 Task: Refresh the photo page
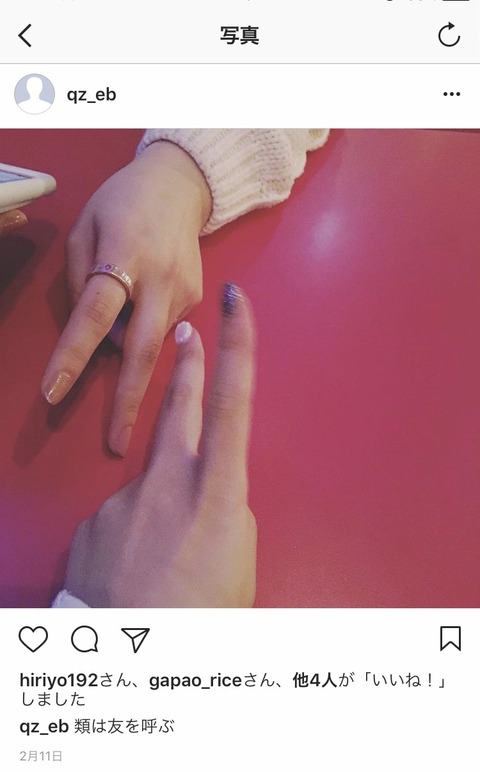(x=448, y=35)
